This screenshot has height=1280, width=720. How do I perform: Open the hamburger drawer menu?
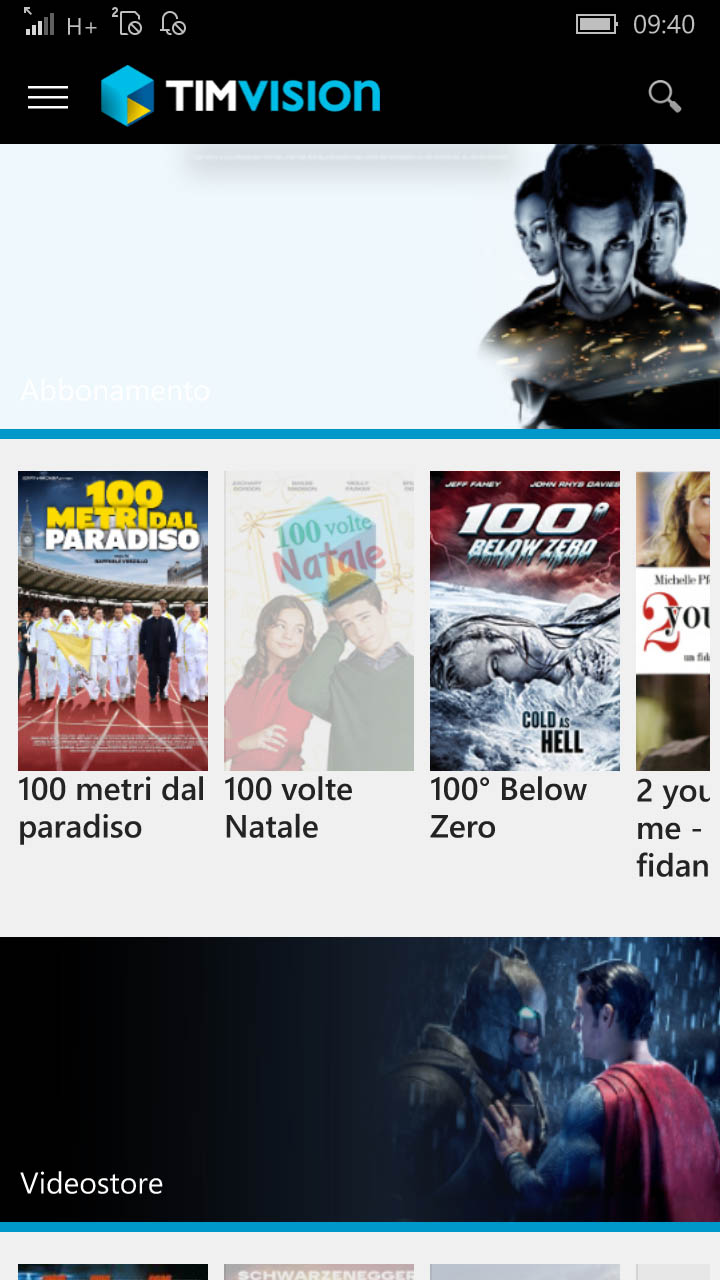pyautogui.click(x=48, y=97)
